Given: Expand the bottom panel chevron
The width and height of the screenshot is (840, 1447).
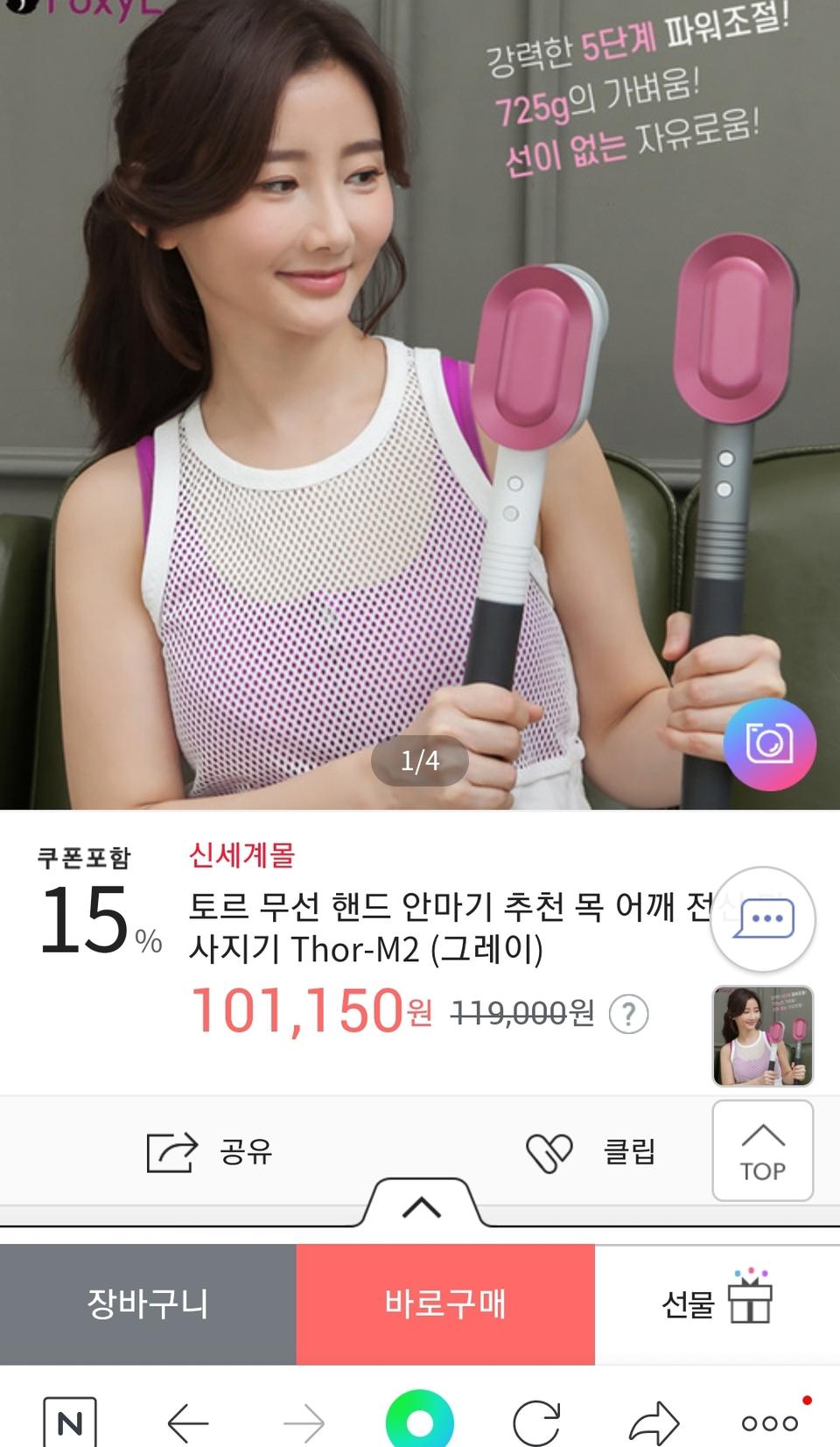Looking at the screenshot, I should click(419, 1205).
